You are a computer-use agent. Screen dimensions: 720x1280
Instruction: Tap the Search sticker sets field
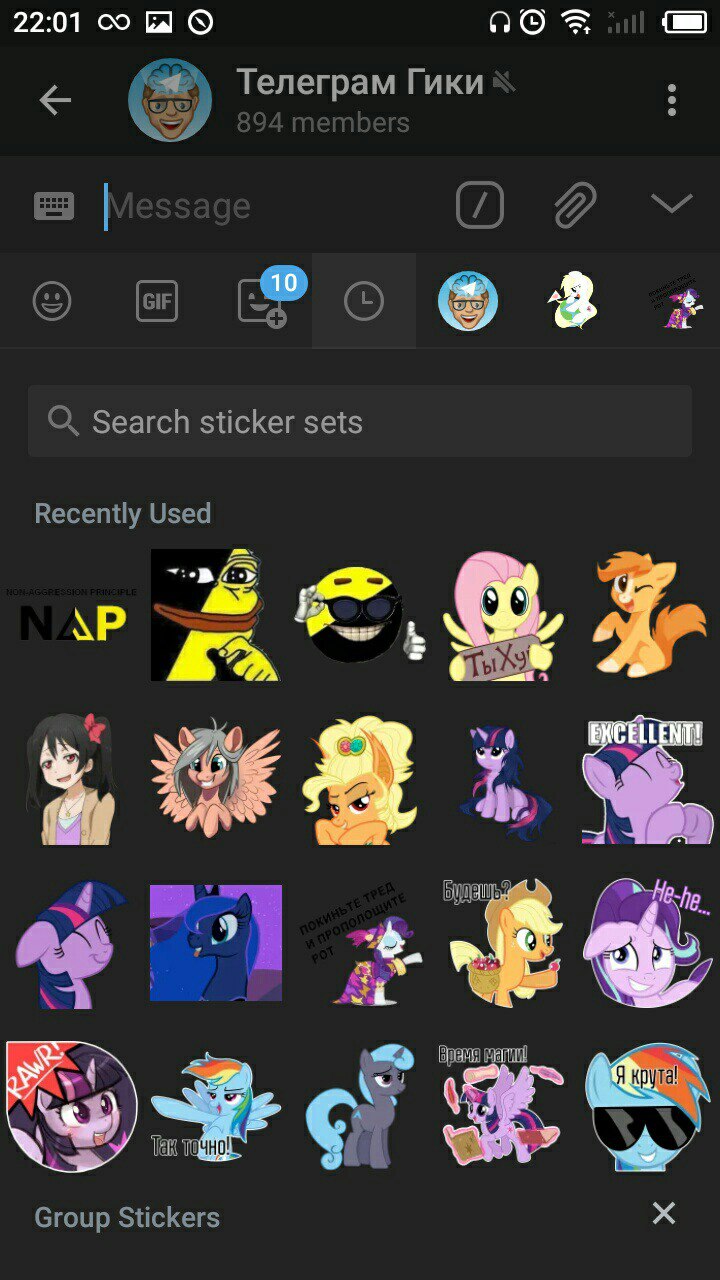click(360, 422)
